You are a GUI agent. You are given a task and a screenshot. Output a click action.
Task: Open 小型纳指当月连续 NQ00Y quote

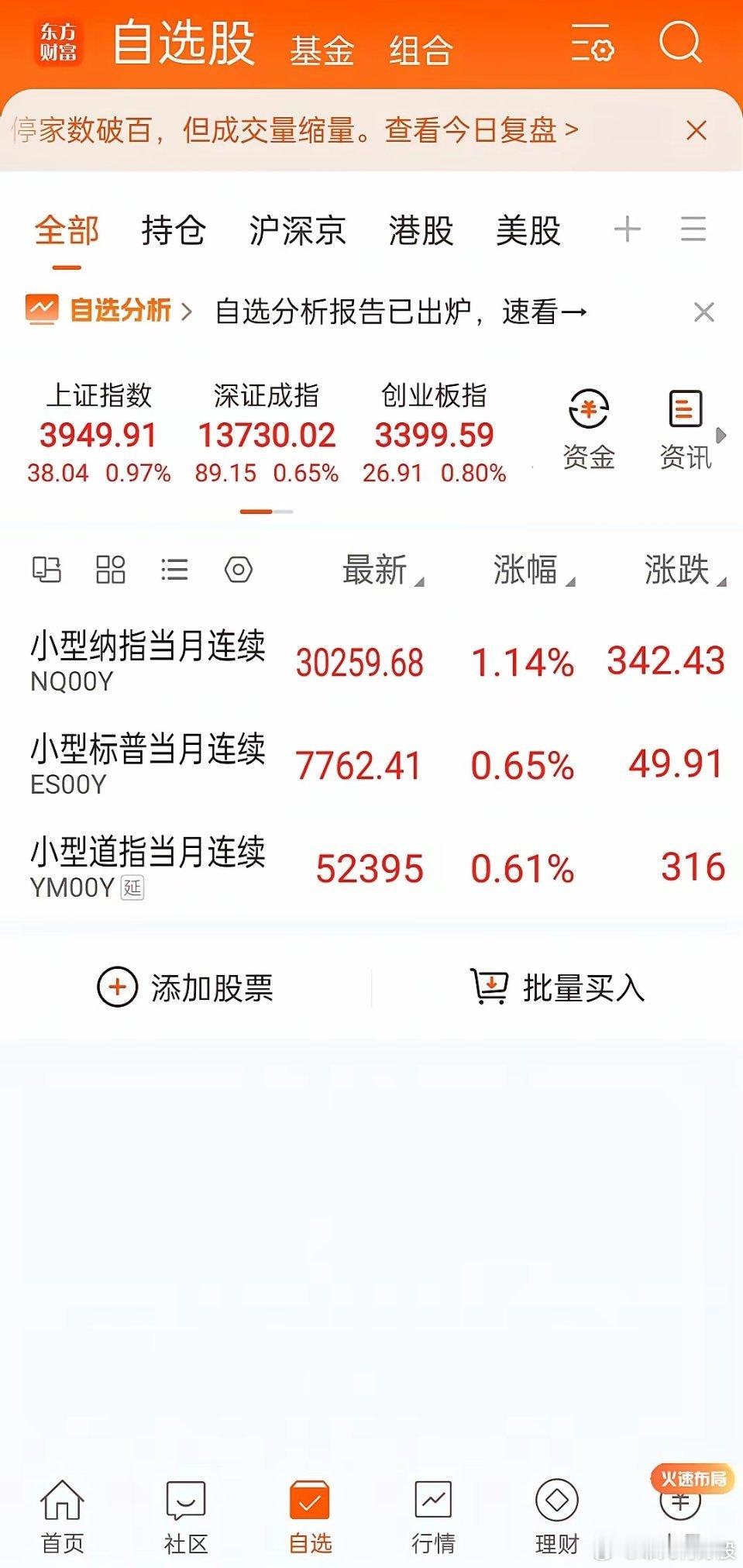[x=371, y=661]
